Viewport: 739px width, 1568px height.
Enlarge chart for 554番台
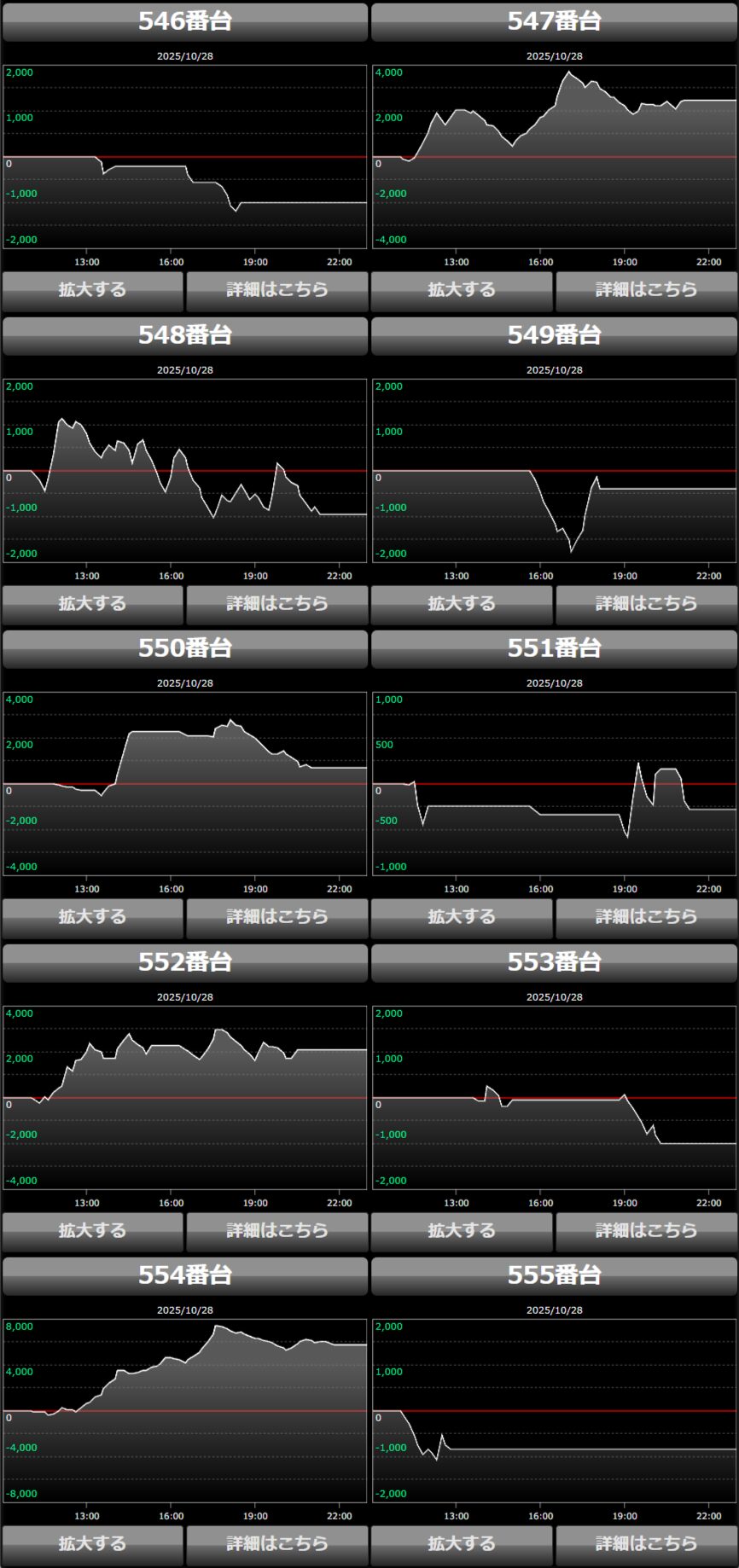(92, 1544)
